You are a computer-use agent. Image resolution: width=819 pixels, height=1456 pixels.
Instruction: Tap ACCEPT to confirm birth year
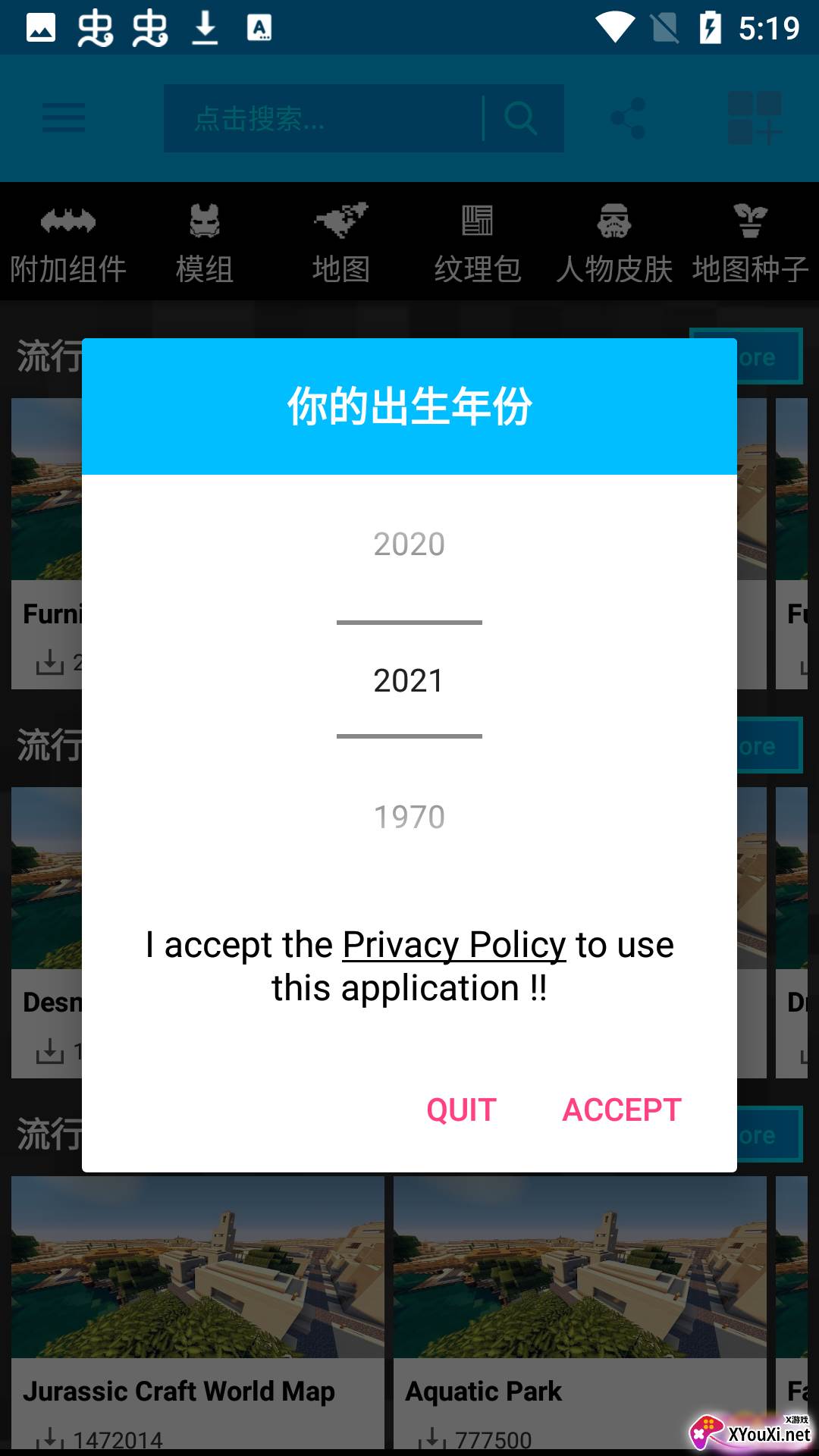[x=621, y=1109]
